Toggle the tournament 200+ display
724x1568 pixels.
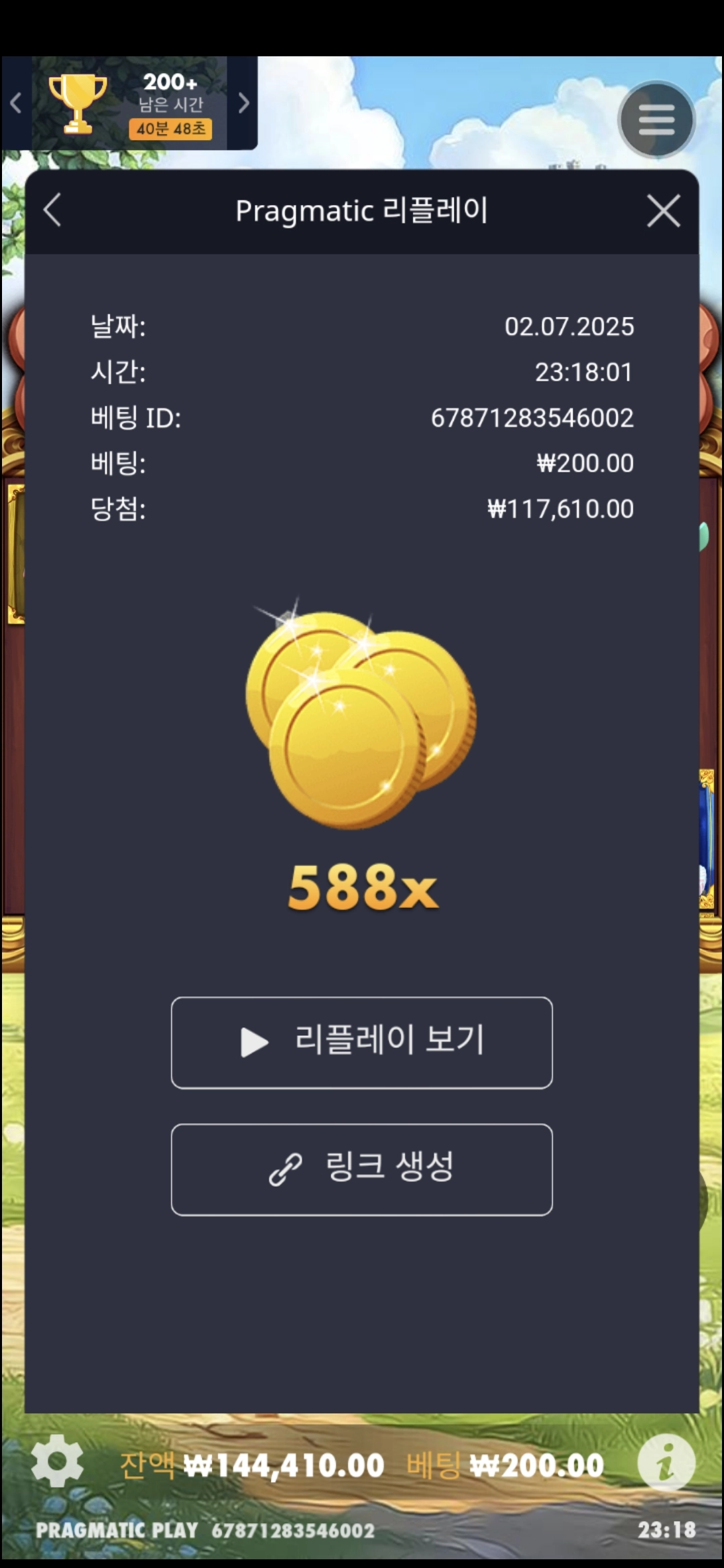click(172, 82)
